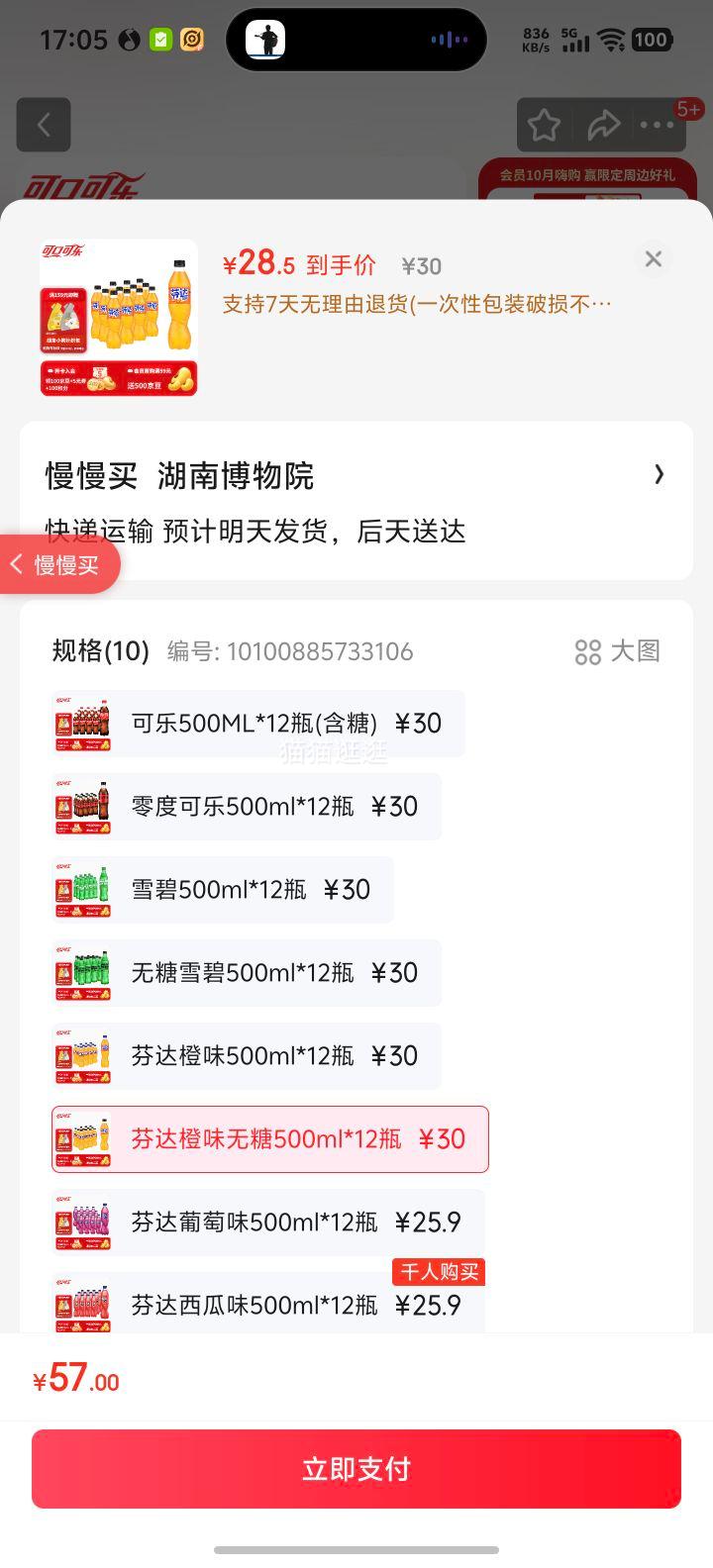Select 无糖雪碧500ml*12瓶 spec
Image resolution: width=713 pixels, height=1568 pixels.
[x=248, y=973]
